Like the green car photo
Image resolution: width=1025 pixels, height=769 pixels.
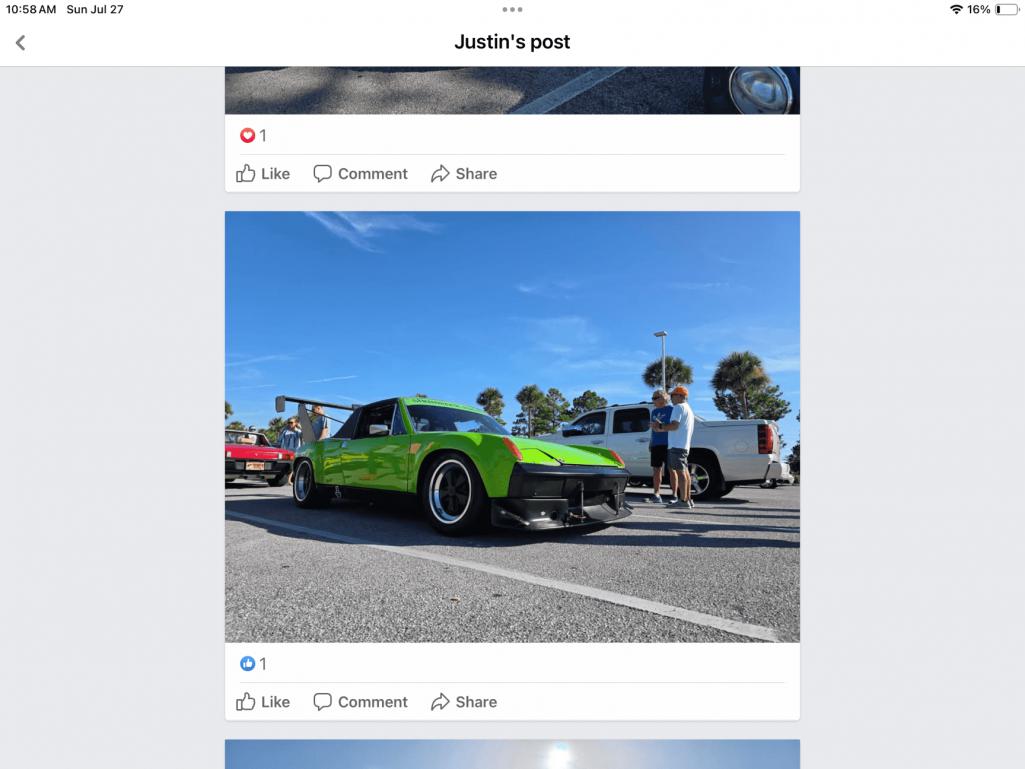tap(263, 702)
